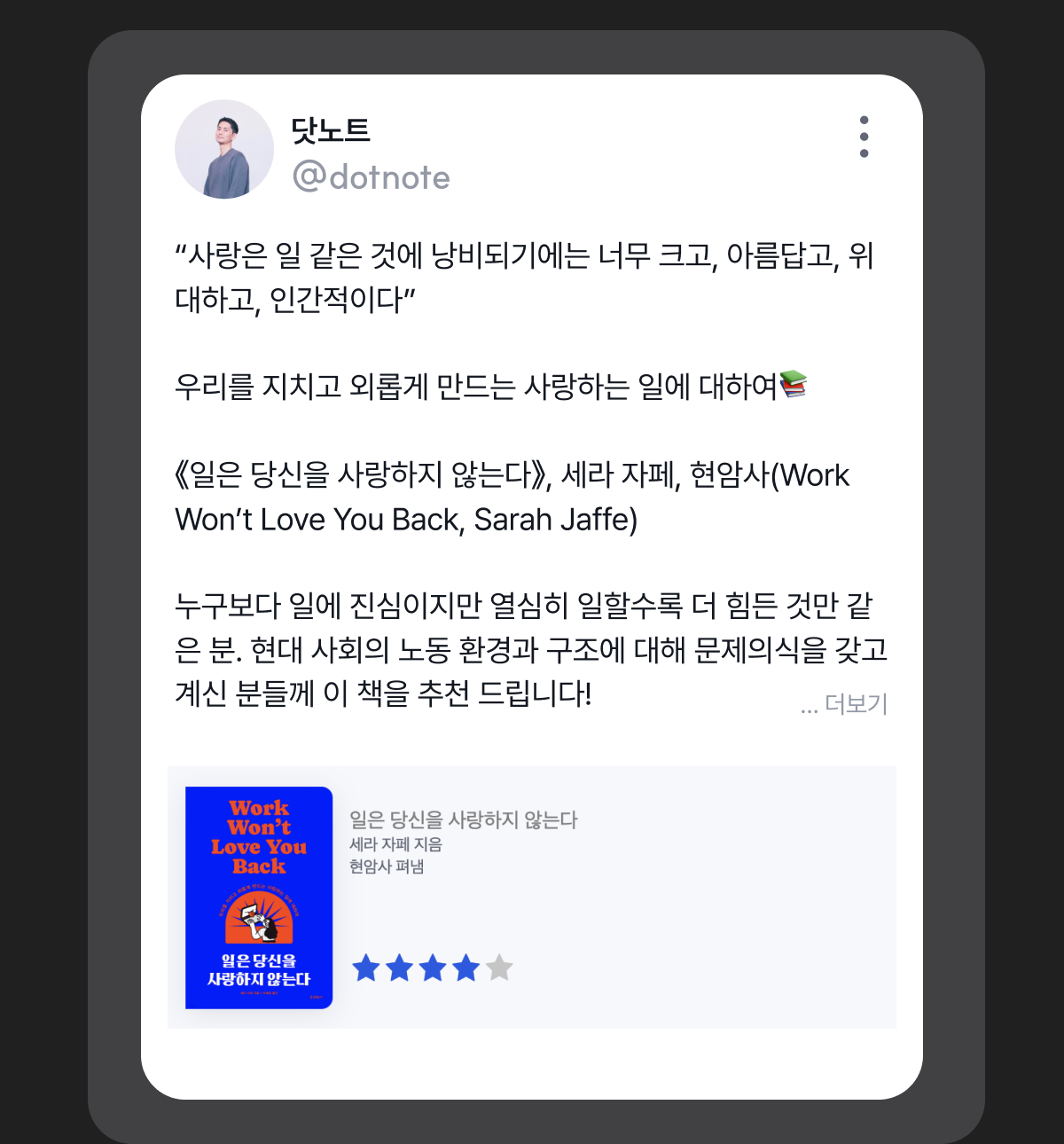
Task: Expand the post with 더보기
Action: [x=855, y=704]
